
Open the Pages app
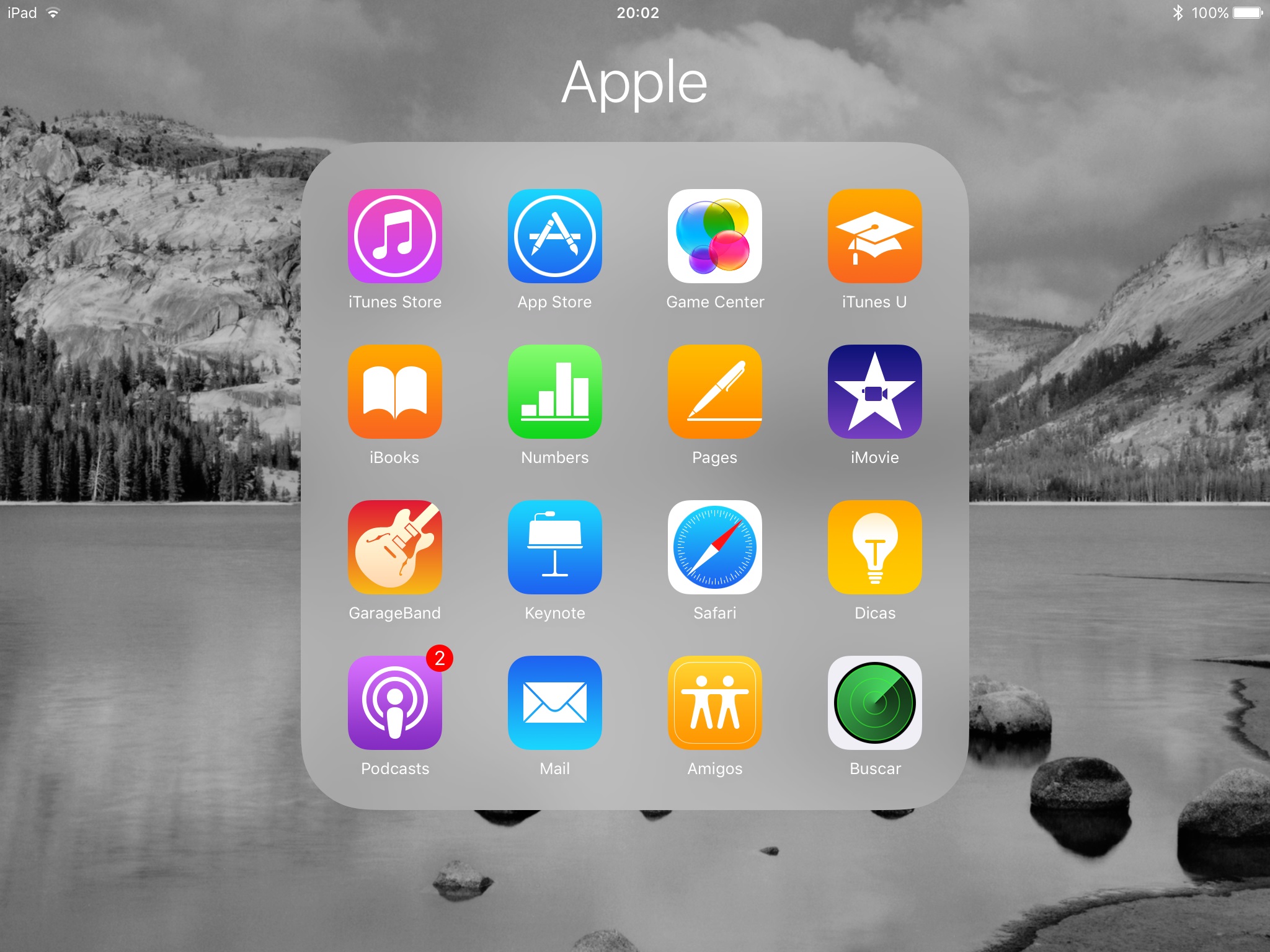click(714, 392)
